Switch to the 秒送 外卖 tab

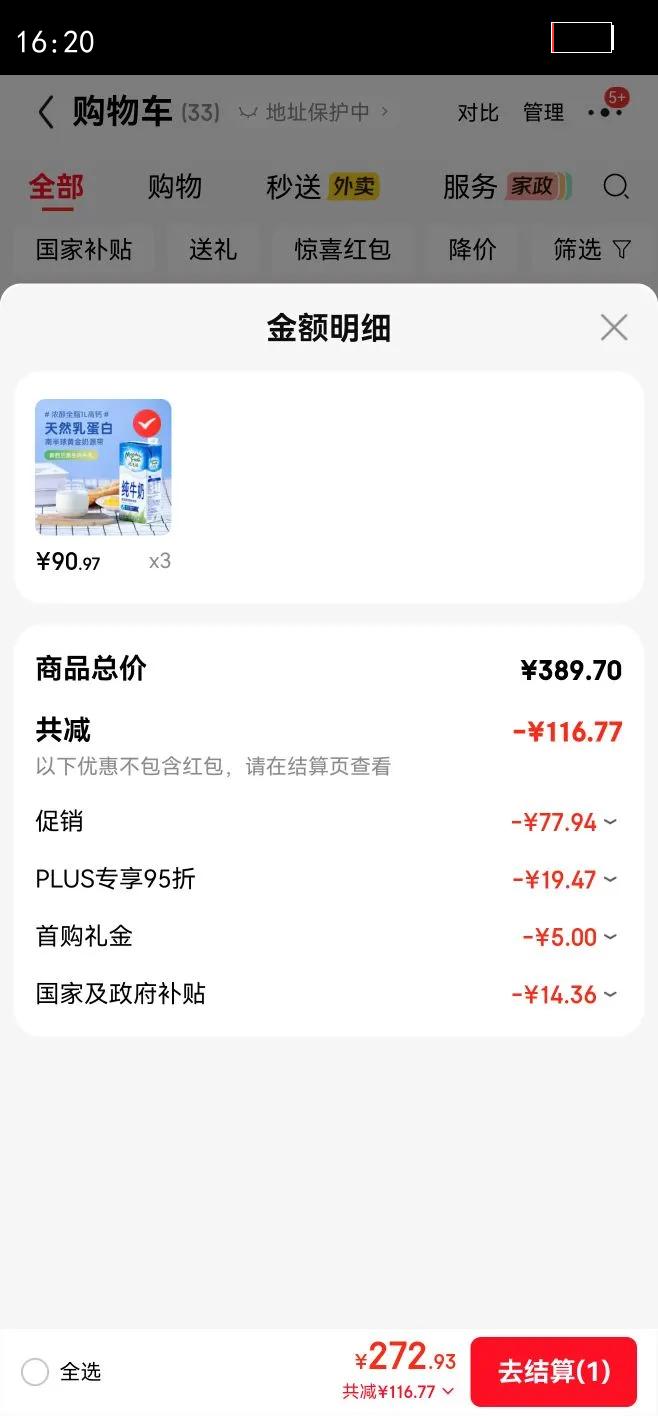(322, 187)
